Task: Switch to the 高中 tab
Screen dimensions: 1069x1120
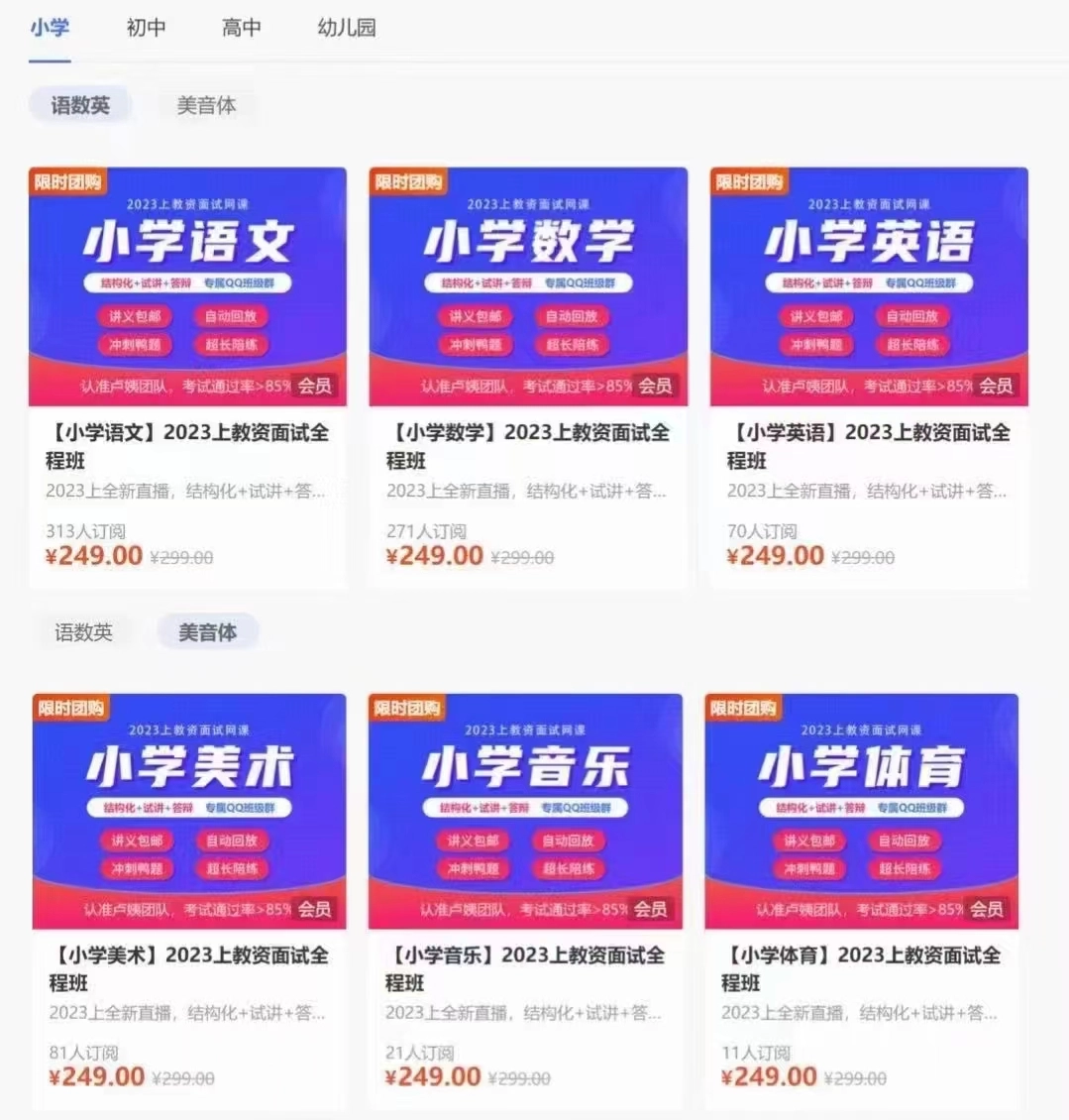Action: (x=241, y=28)
